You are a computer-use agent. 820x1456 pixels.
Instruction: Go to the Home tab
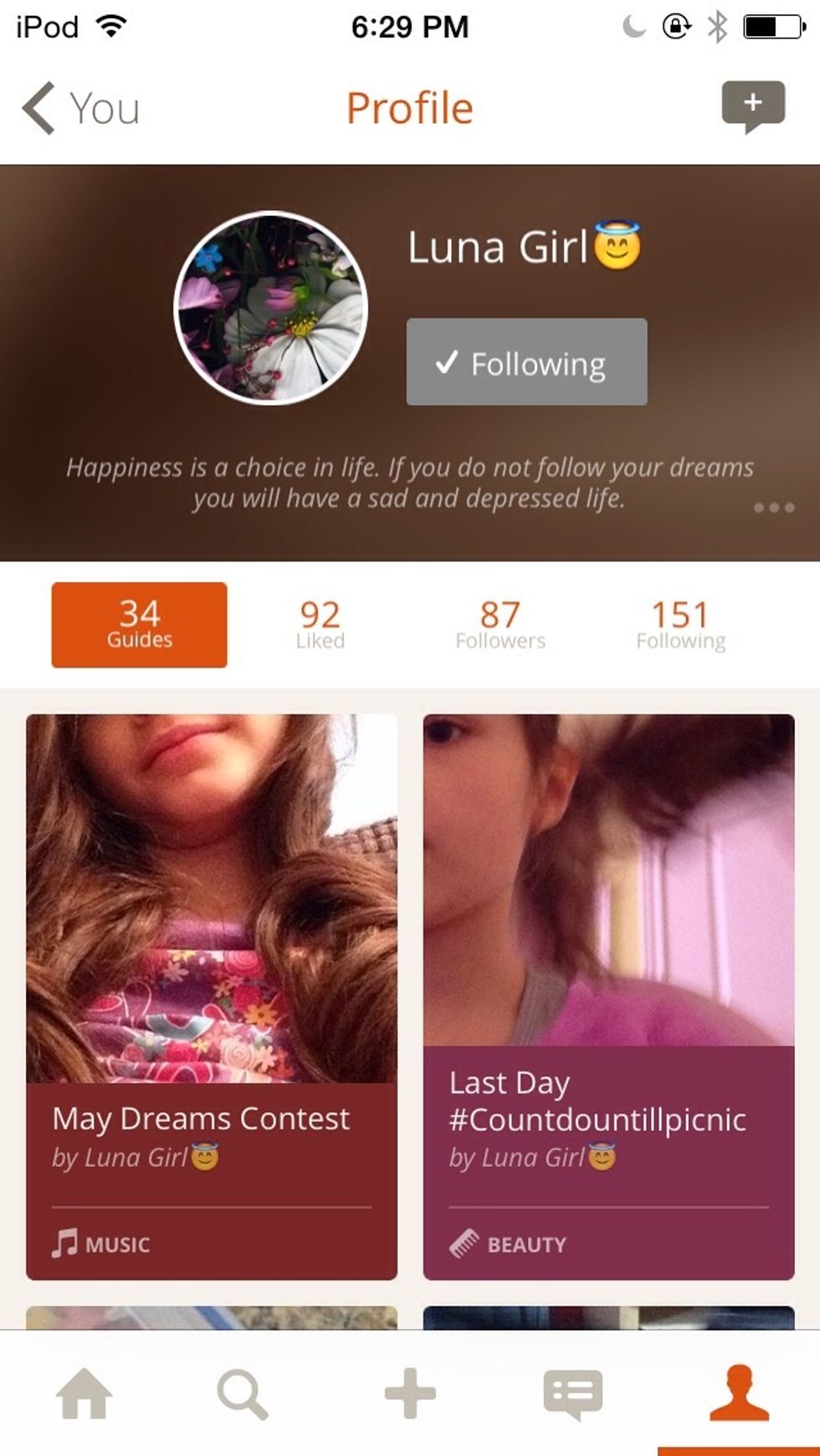[x=84, y=1393]
